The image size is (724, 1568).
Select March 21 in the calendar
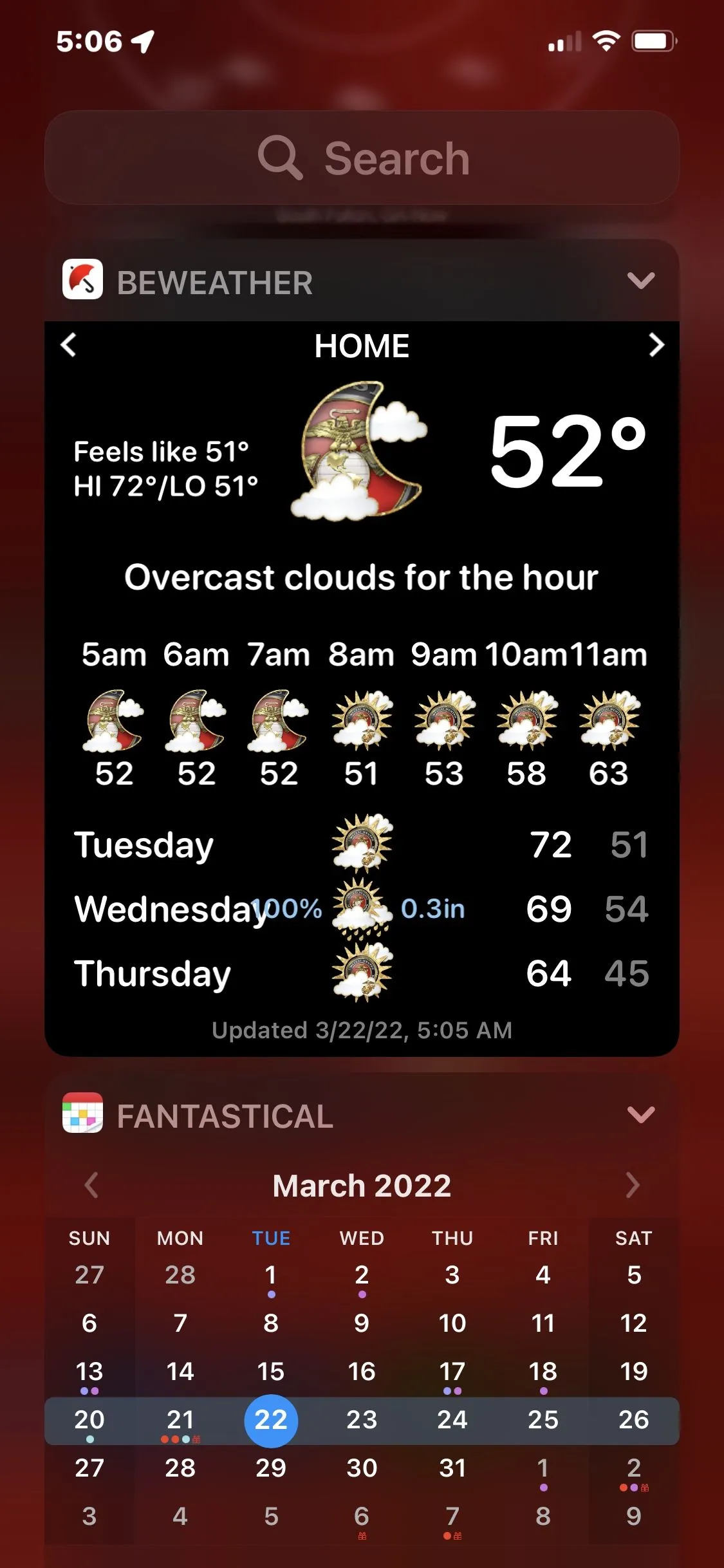coord(180,1420)
